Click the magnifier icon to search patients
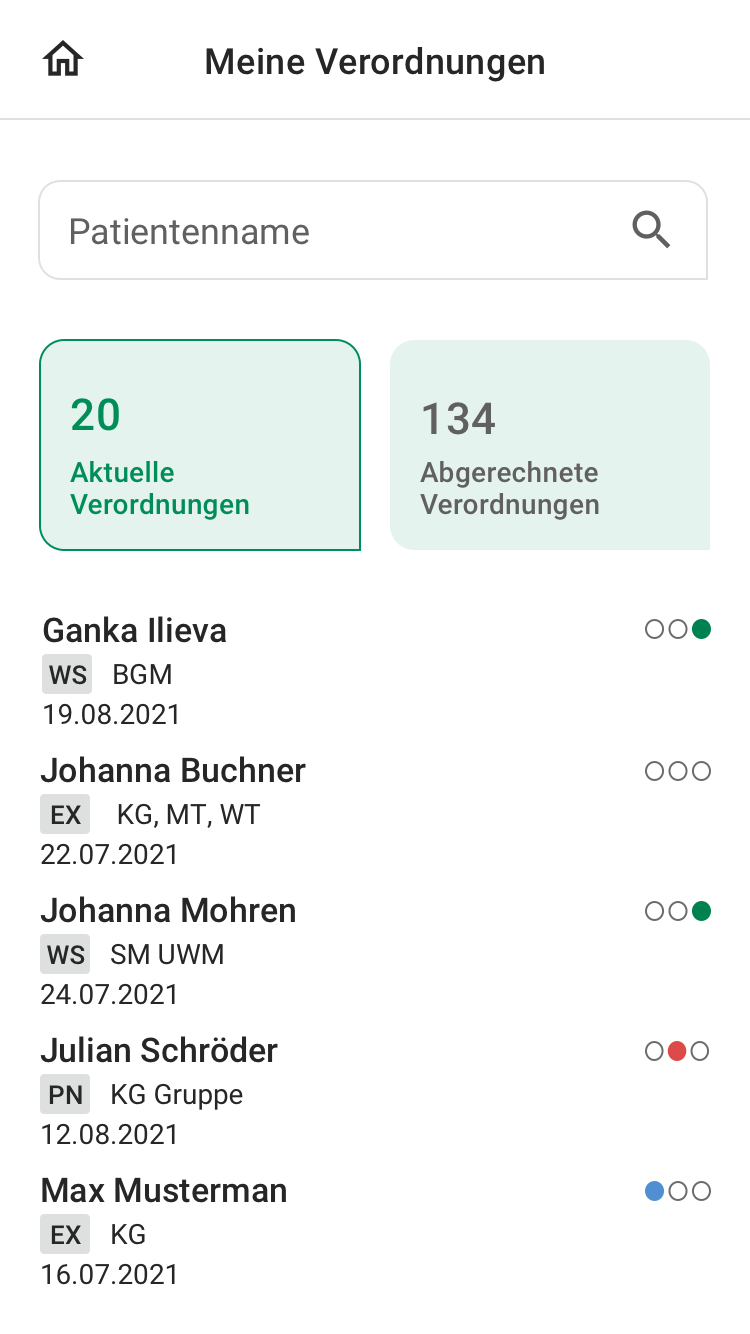The width and height of the screenshot is (750, 1334). 651,230
